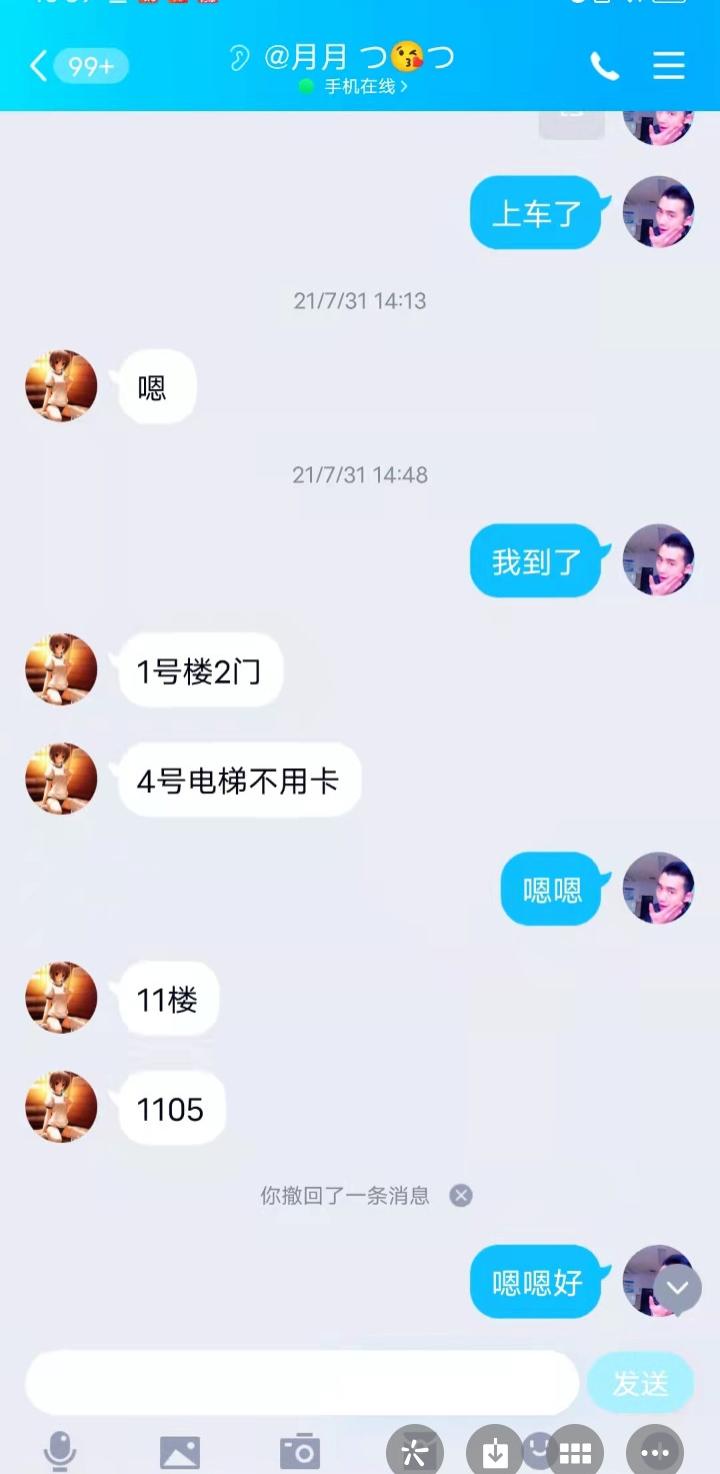720x1474 pixels.
Task: Tap the 手机在线 status to view details
Action: click(360, 88)
